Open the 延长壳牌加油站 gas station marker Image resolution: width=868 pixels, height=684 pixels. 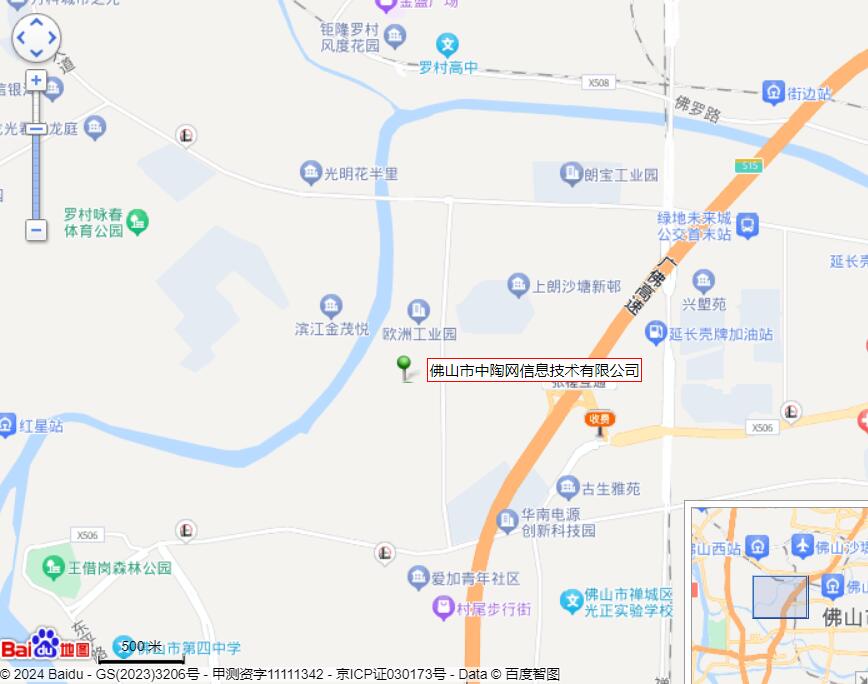tap(655, 333)
